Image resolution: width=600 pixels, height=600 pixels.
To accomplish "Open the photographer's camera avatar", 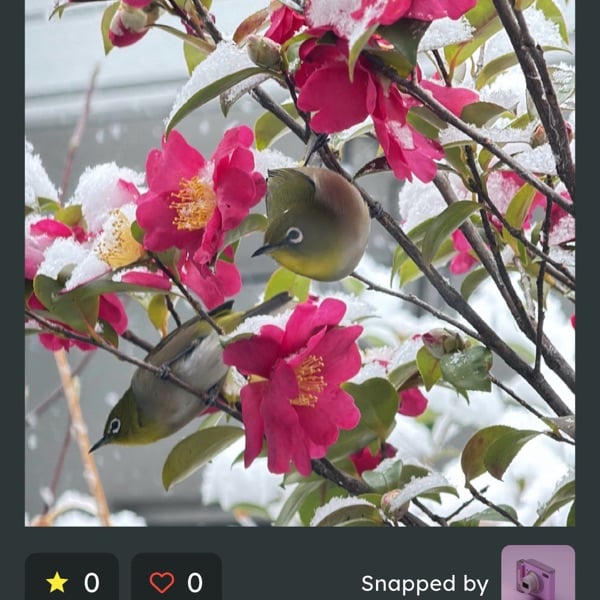I will pyautogui.click(x=537, y=574).
